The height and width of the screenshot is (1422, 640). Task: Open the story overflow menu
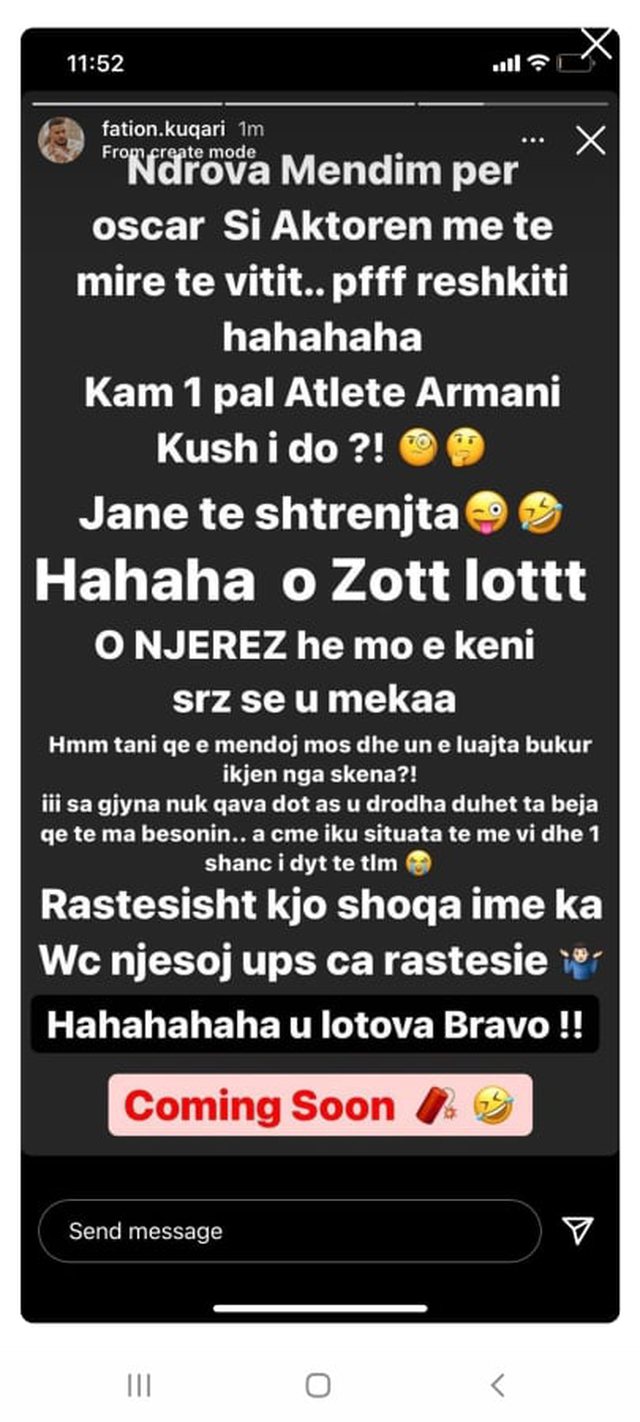[x=533, y=141]
